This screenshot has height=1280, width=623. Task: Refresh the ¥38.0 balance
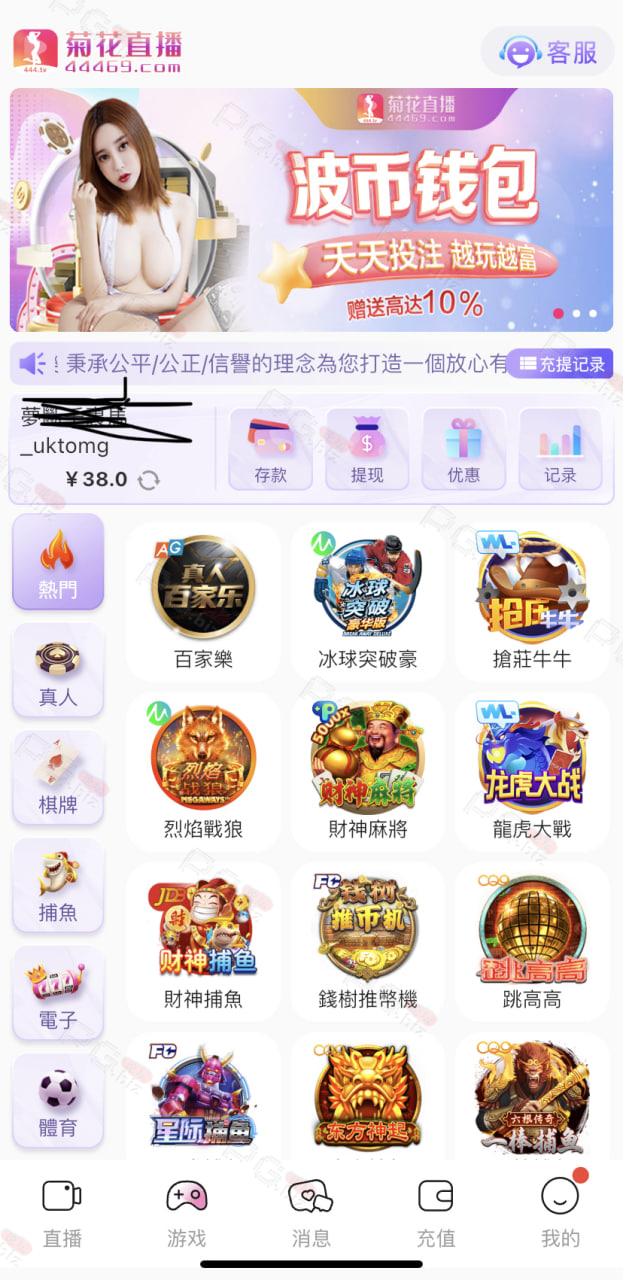point(149,480)
